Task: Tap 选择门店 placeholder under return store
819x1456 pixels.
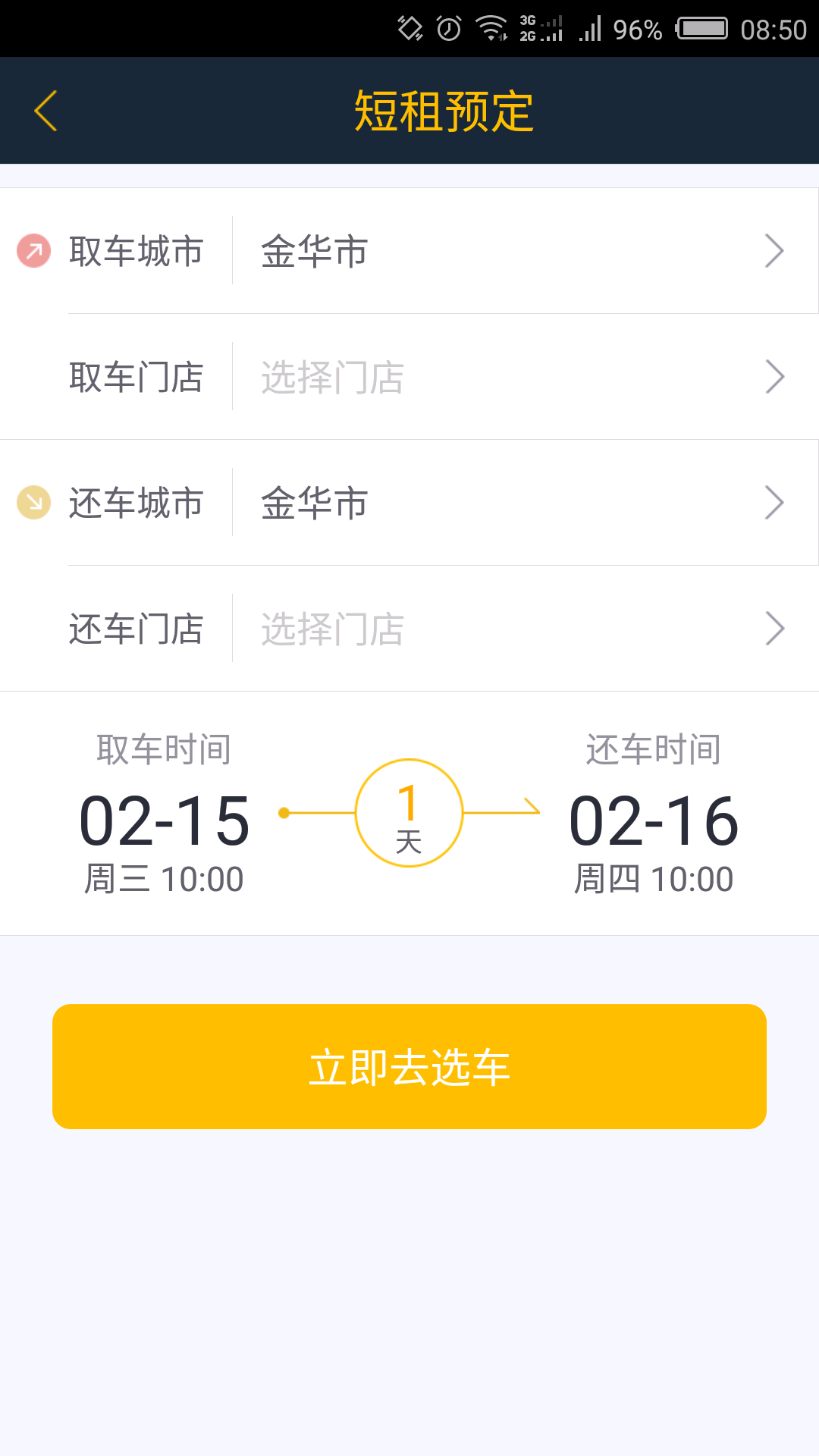Action: coord(331,627)
